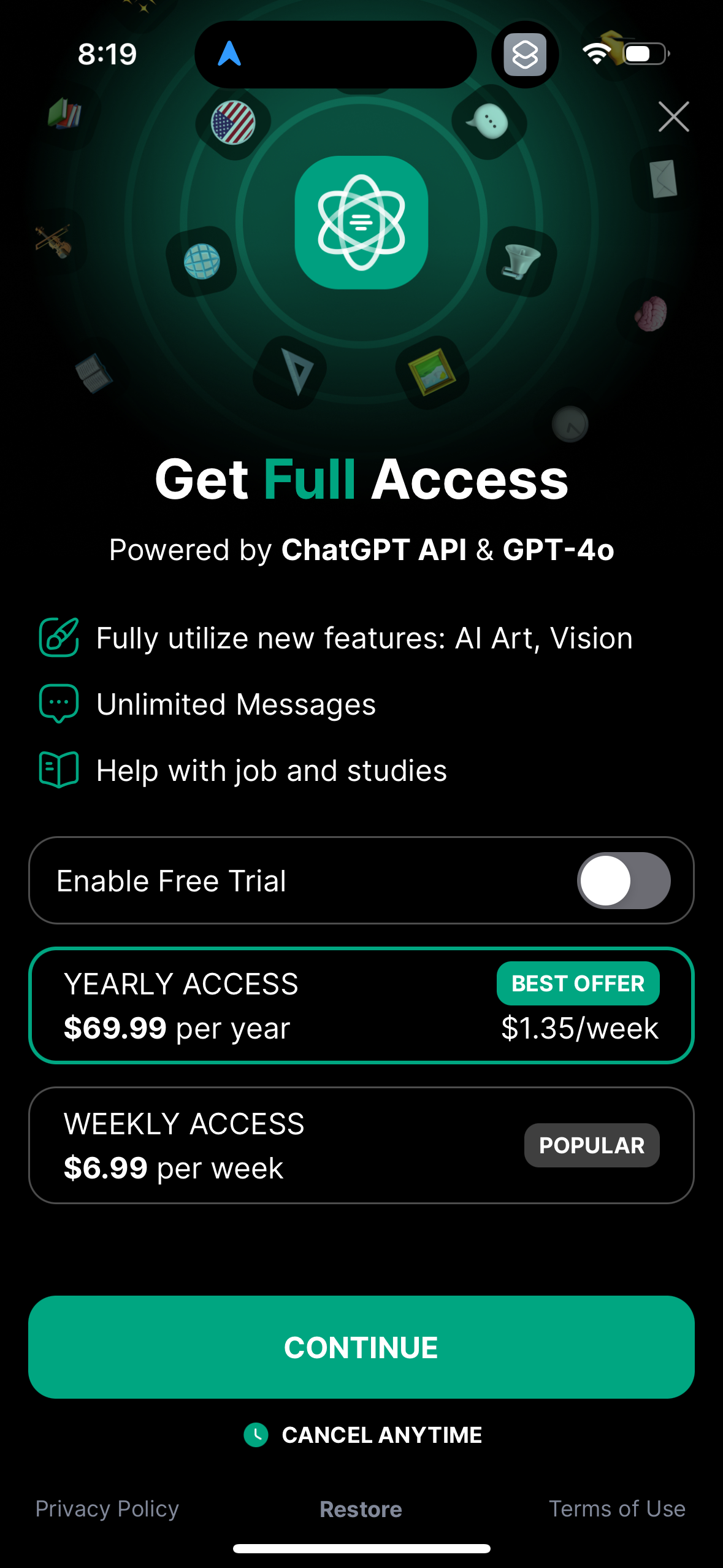Dismiss the paywall with the X button
Screen dimensions: 723x1568
coord(673,117)
